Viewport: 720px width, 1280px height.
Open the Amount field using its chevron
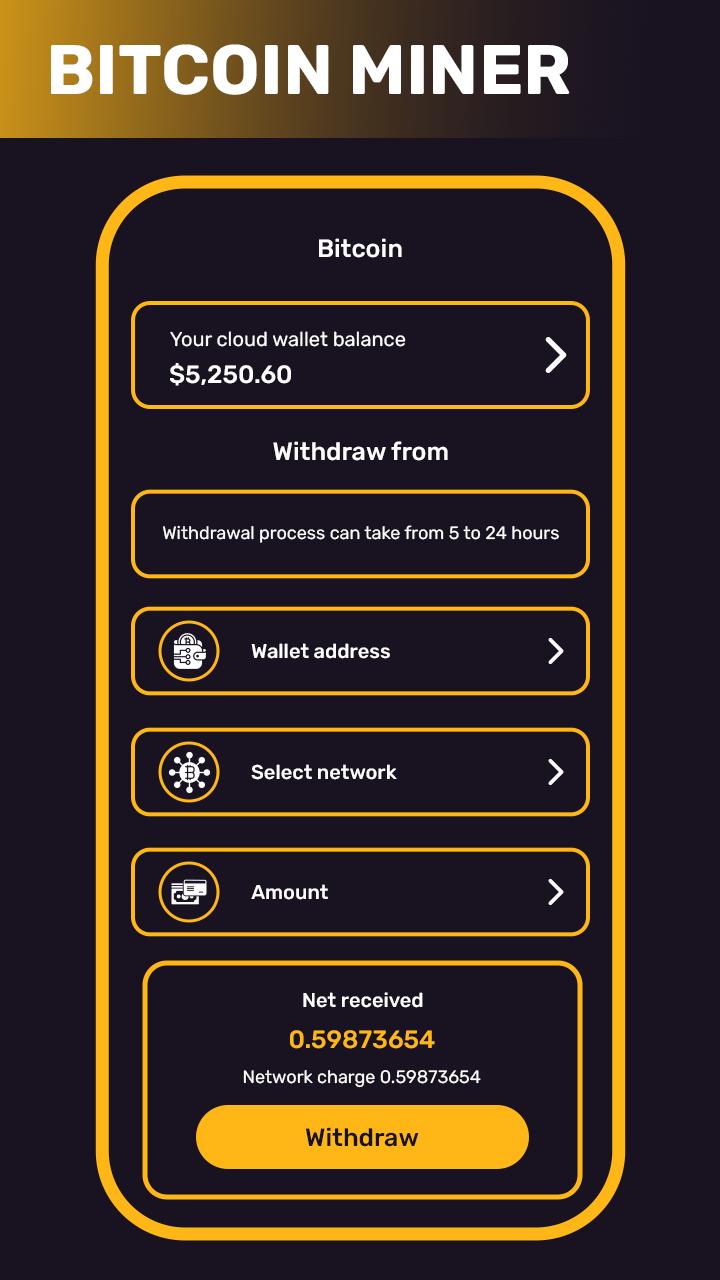point(556,892)
